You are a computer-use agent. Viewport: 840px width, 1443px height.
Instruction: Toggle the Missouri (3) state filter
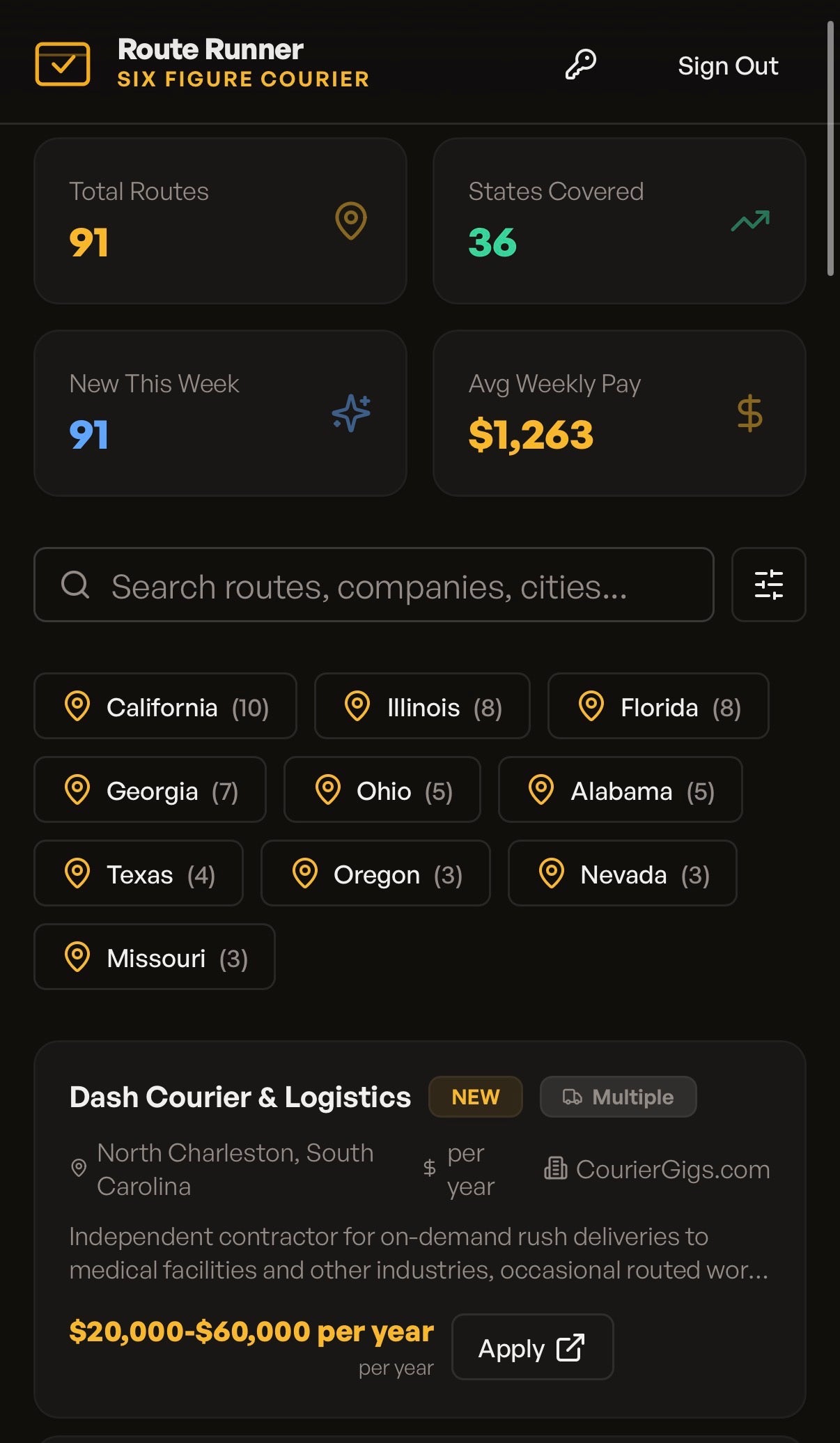coord(153,957)
